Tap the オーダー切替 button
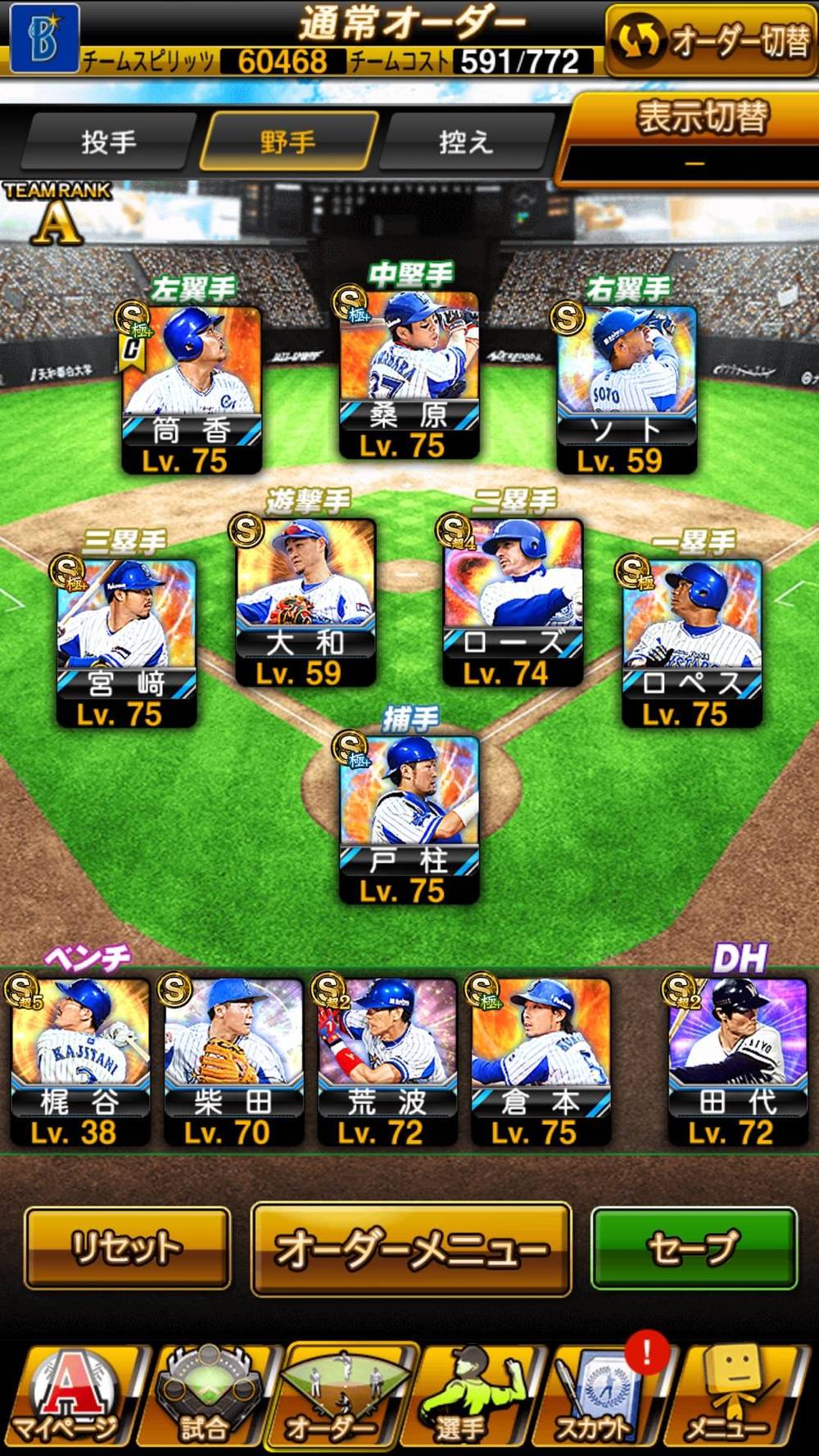This screenshot has width=819, height=1456. point(710,39)
